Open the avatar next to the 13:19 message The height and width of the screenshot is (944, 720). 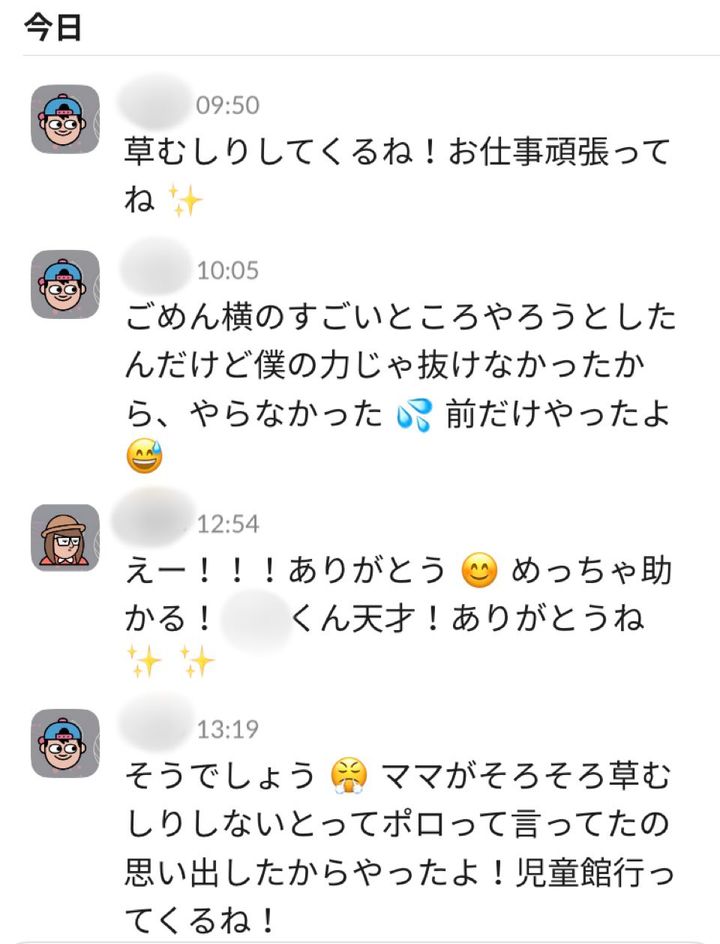tap(65, 743)
